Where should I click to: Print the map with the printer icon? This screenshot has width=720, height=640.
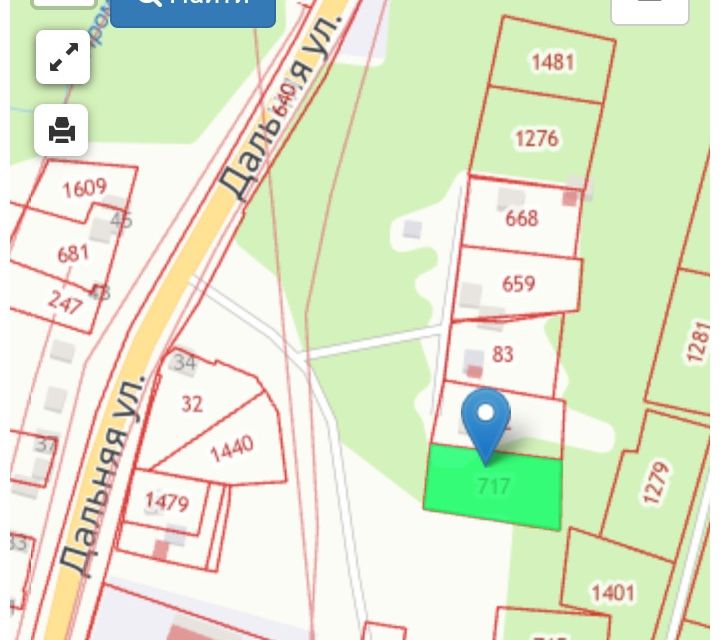[62, 130]
